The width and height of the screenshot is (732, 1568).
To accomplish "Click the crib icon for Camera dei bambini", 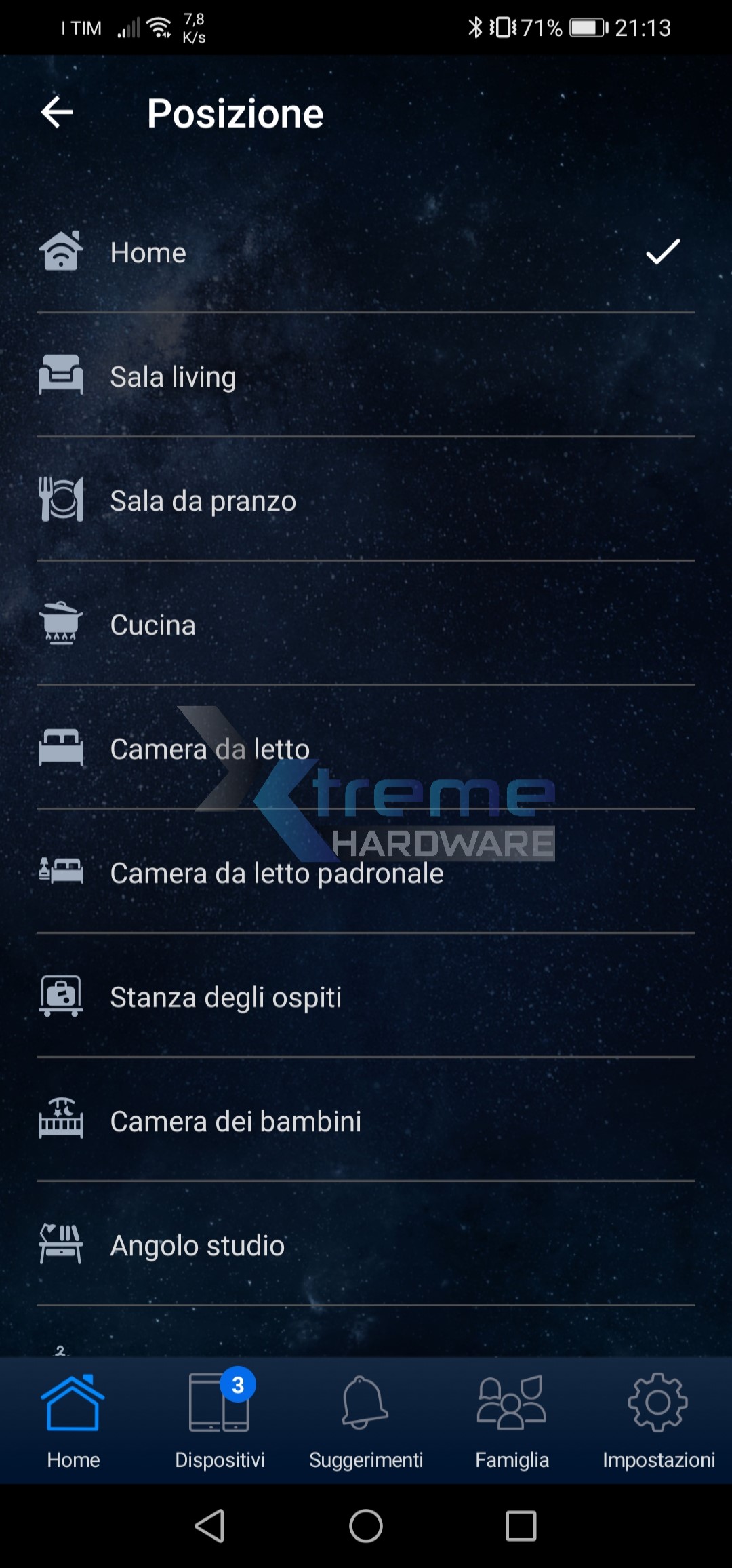I will point(60,1120).
